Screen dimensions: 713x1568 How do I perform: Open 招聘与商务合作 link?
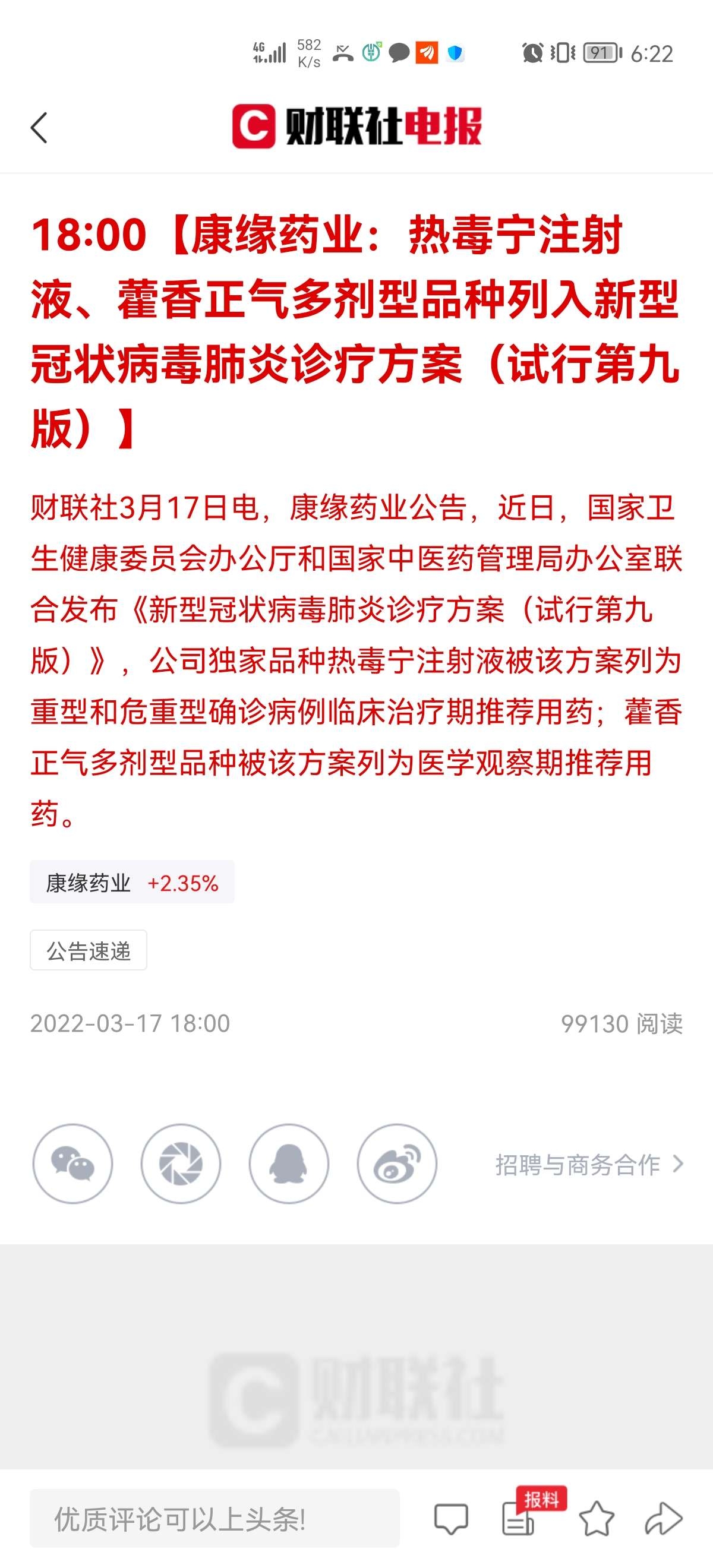tap(589, 1165)
